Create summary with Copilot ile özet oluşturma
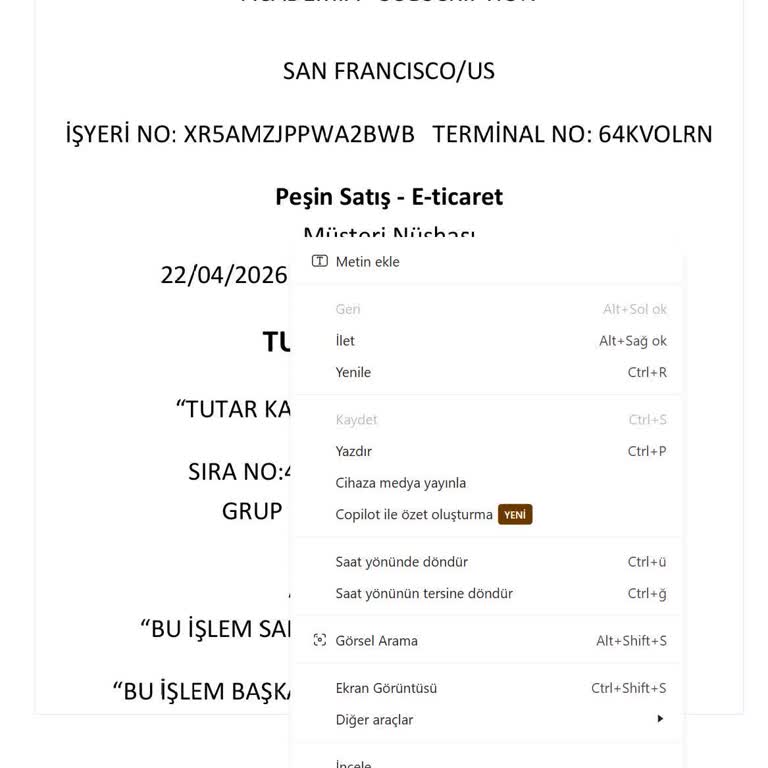The height and width of the screenshot is (768, 768). coord(414,515)
